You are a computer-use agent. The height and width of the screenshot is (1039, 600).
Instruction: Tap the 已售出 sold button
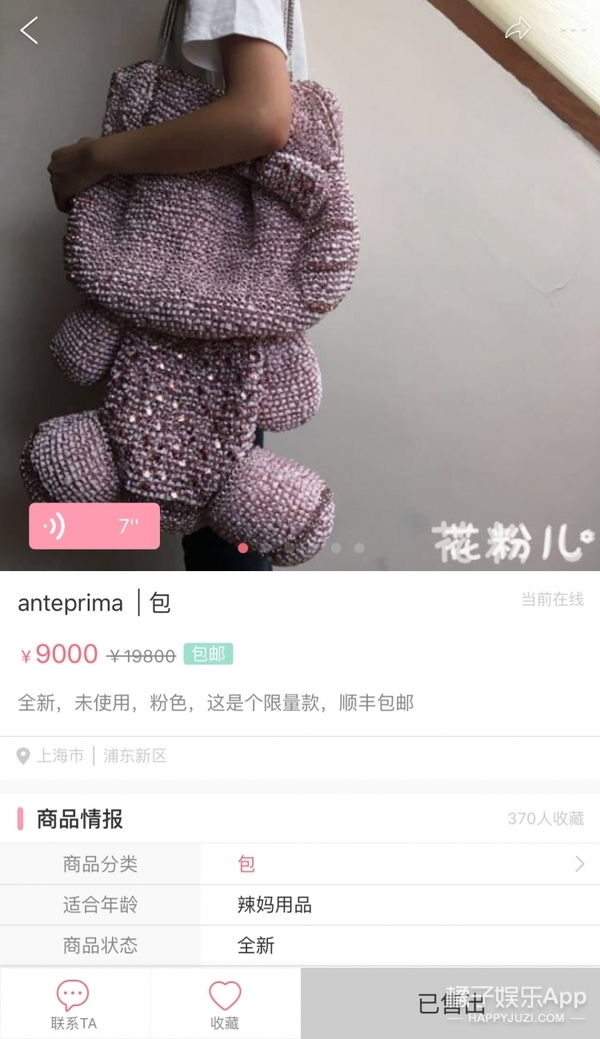[x=450, y=1003]
